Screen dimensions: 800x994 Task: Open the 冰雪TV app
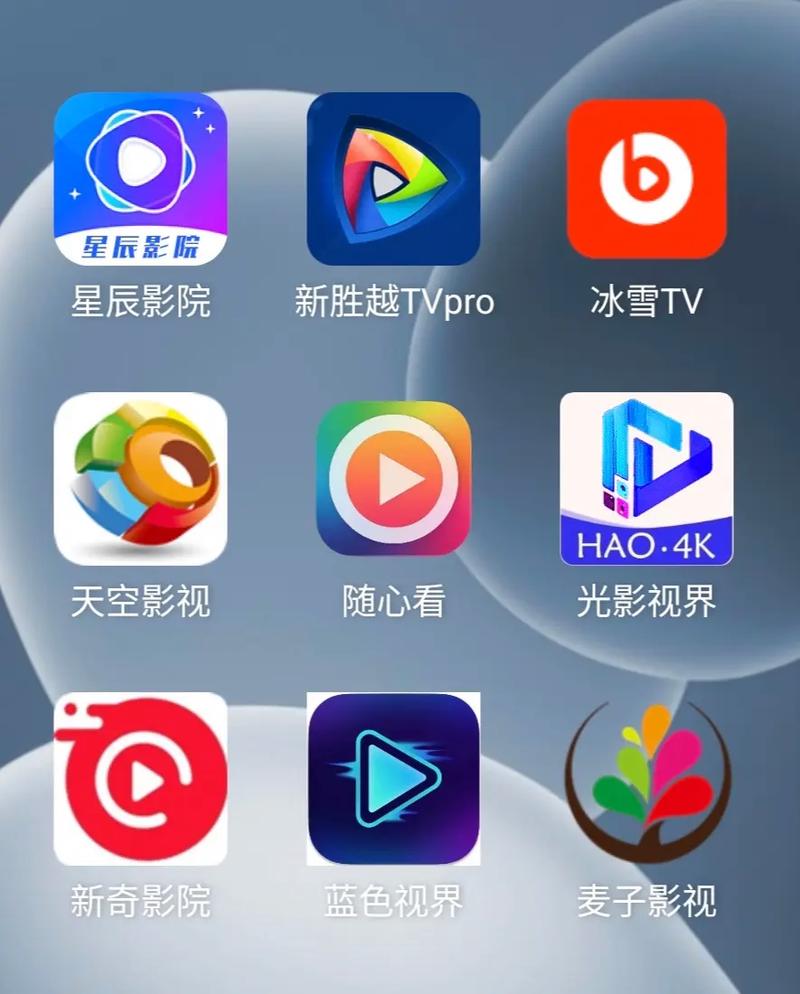pyautogui.click(x=646, y=179)
